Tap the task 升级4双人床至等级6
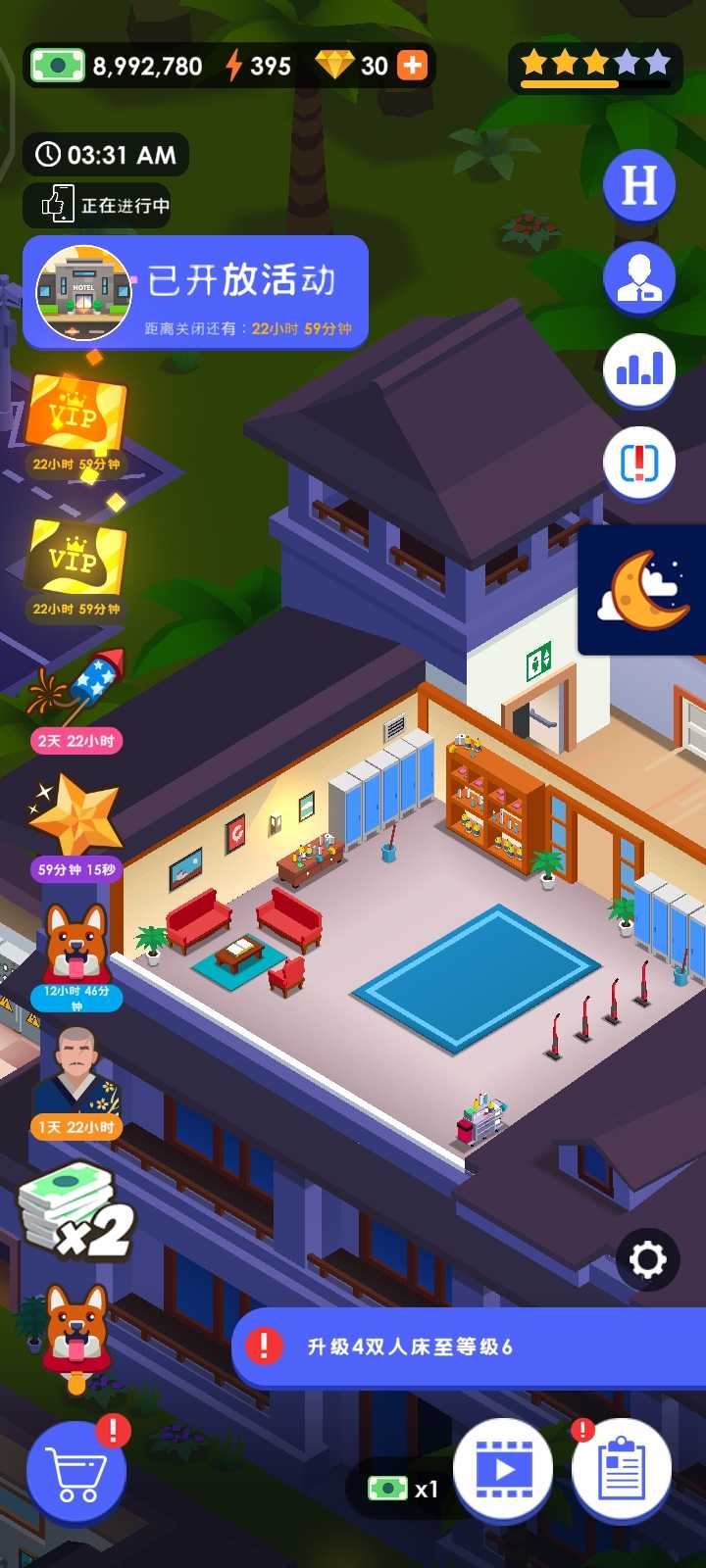Image resolution: width=706 pixels, height=1568 pixels. point(471,1347)
